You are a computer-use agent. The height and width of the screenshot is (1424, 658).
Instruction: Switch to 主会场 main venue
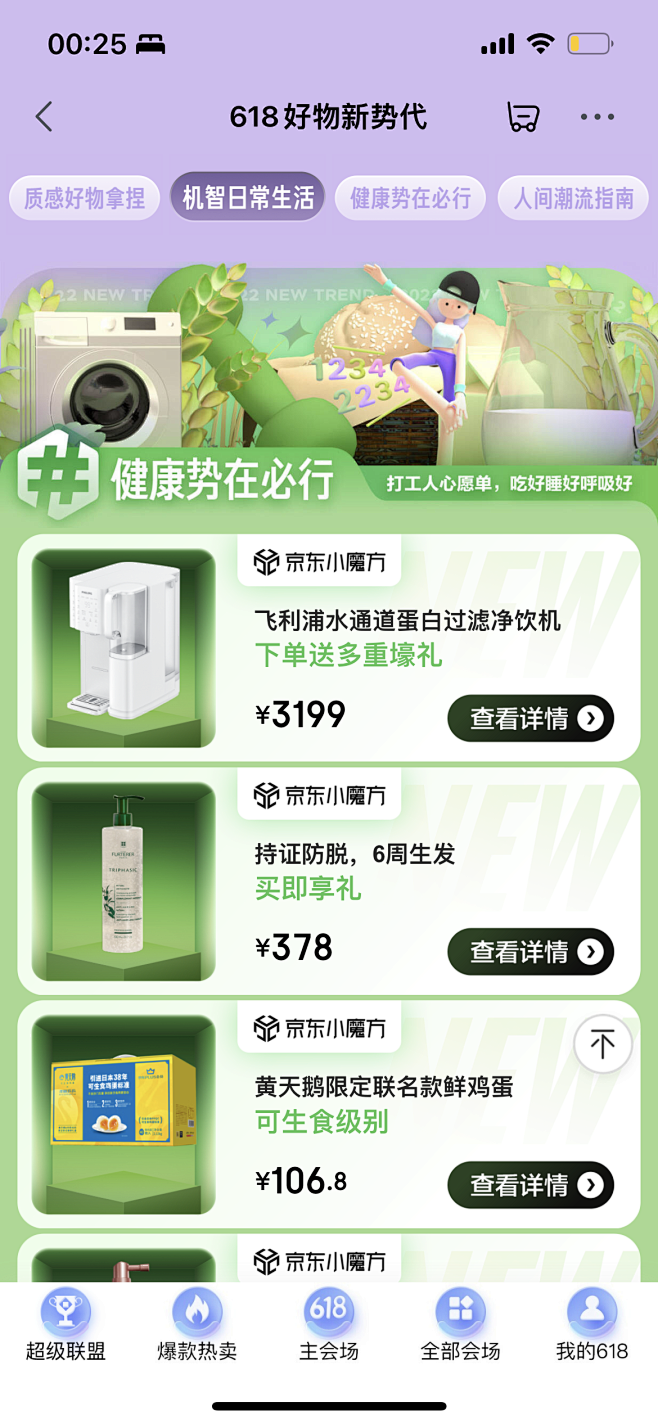click(x=328, y=1325)
